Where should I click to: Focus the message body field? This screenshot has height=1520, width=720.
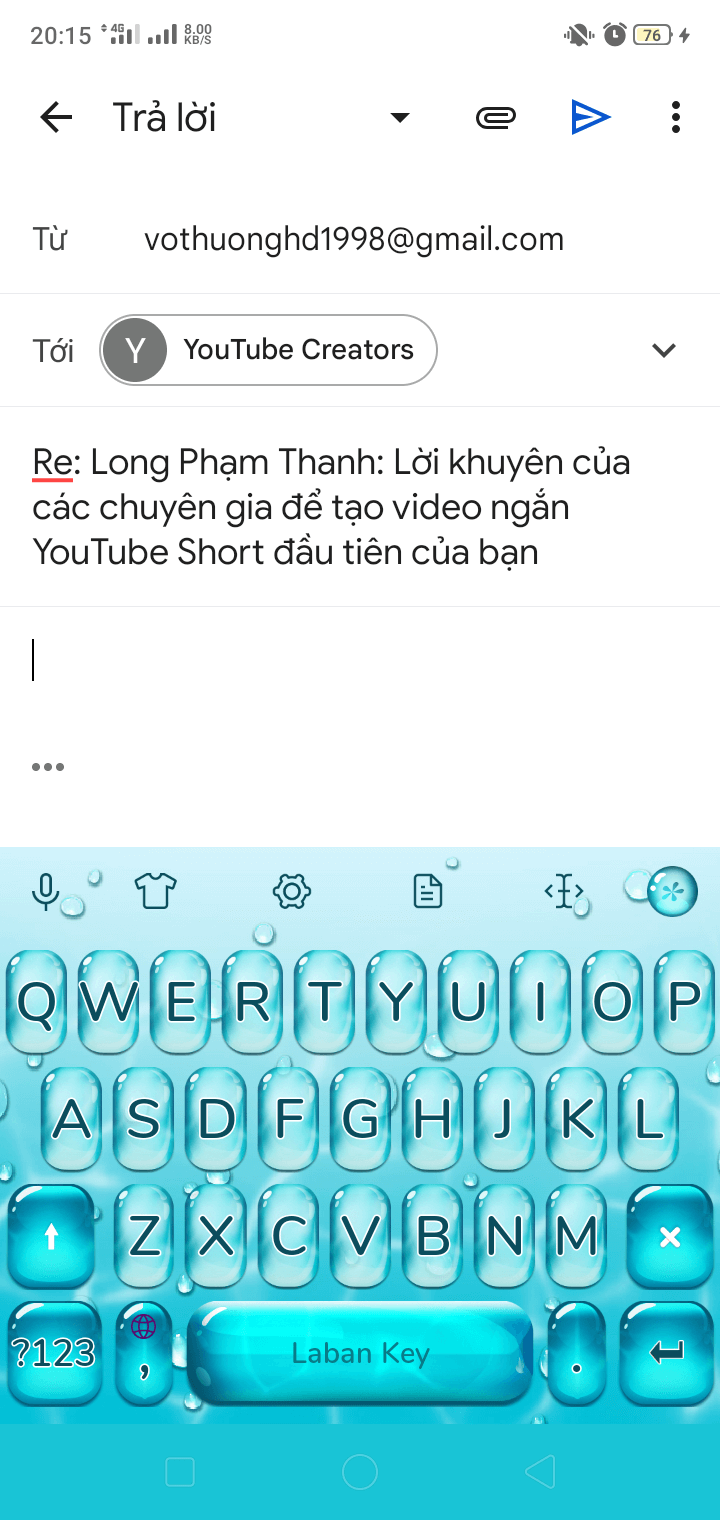tap(360, 661)
